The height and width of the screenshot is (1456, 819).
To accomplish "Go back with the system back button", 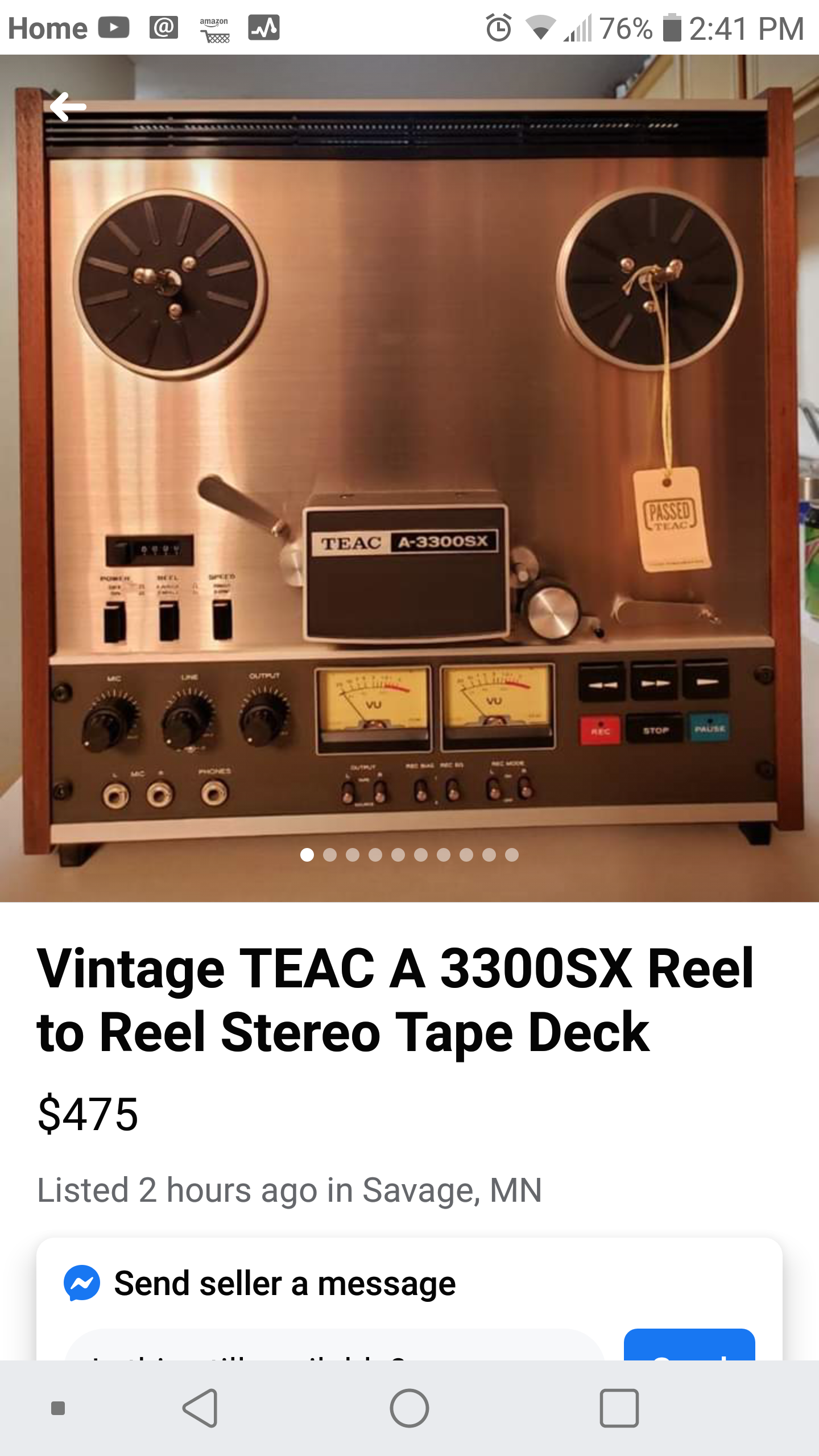I will pyautogui.click(x=200, y=1408).
